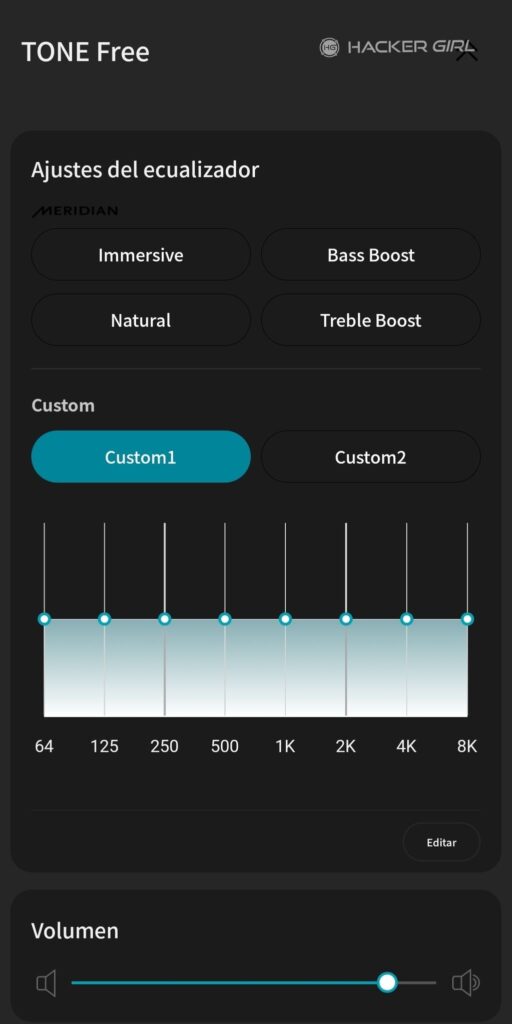This screenshot has width=512, height=1024.
Task: Tap the 500 Hz band slider
Action: point(225,618)
